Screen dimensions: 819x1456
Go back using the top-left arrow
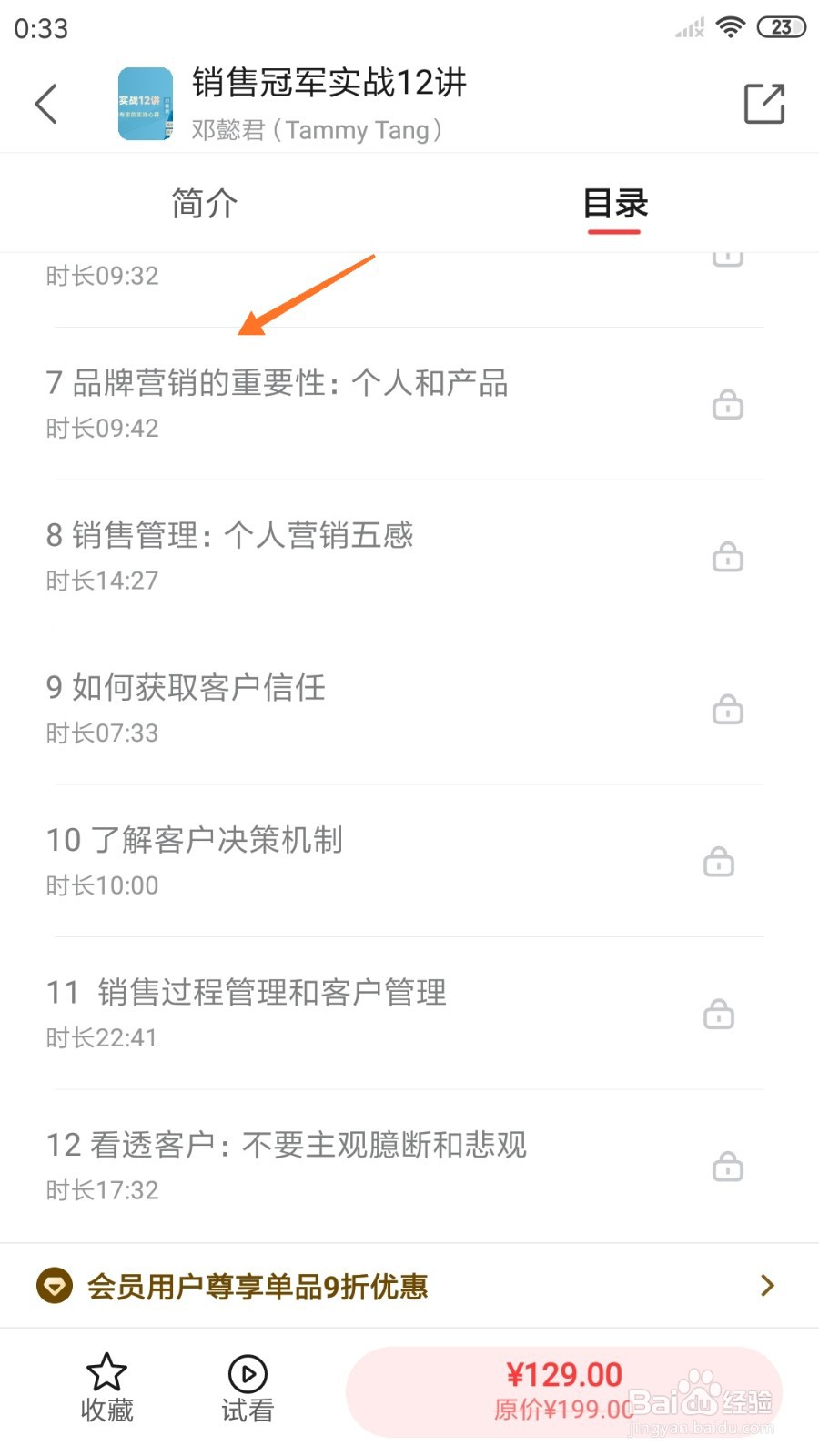46,104
